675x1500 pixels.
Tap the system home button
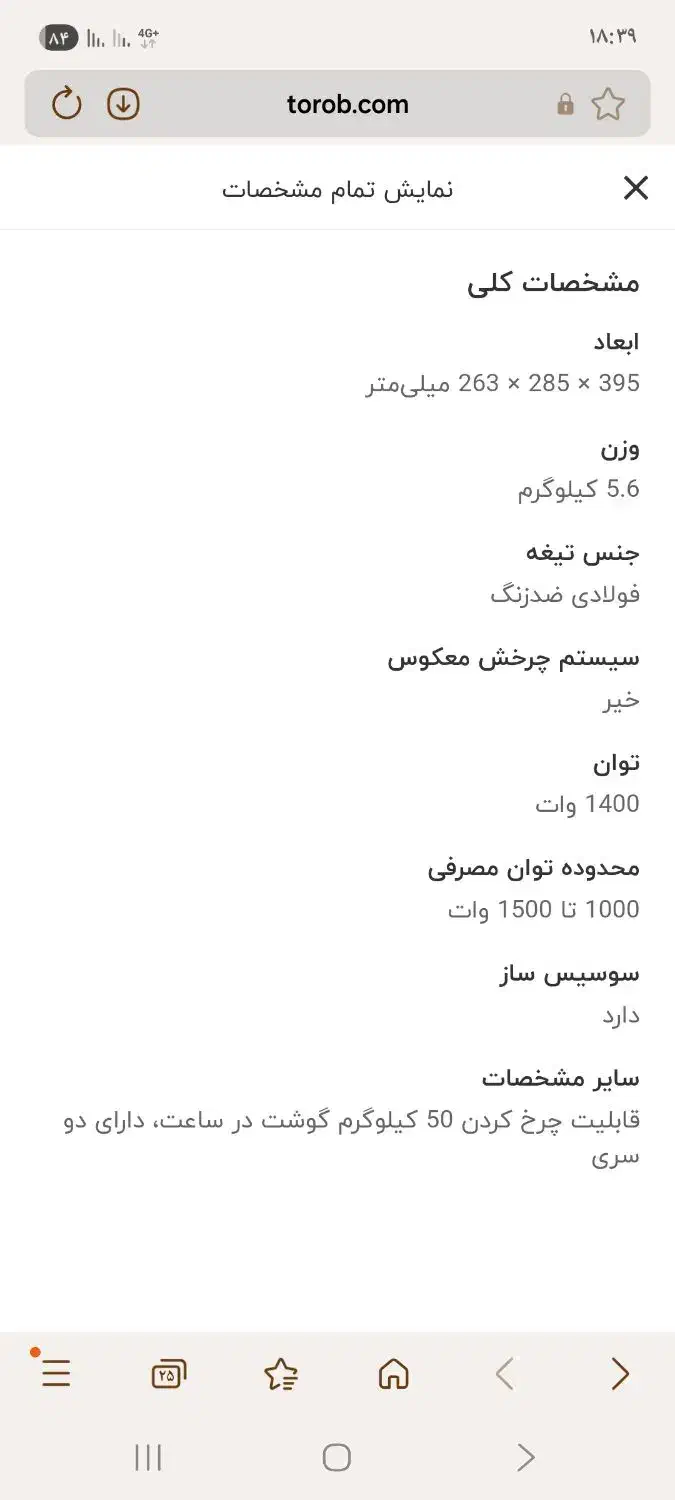[337, 1457]
